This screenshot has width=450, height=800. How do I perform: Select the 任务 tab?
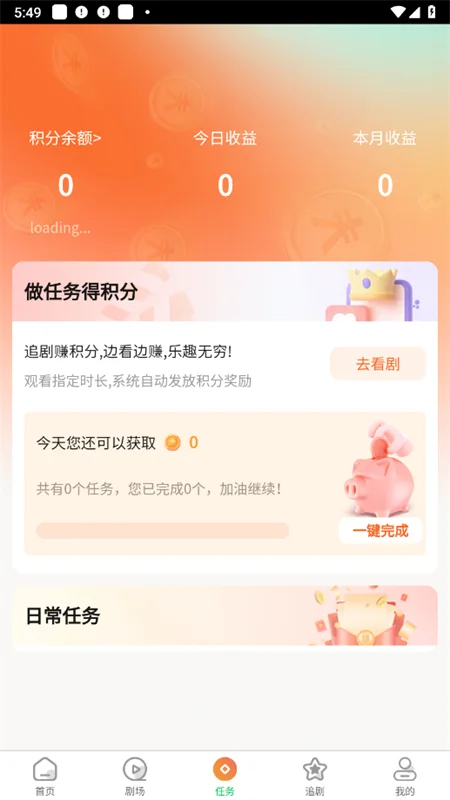coord(225,776)
